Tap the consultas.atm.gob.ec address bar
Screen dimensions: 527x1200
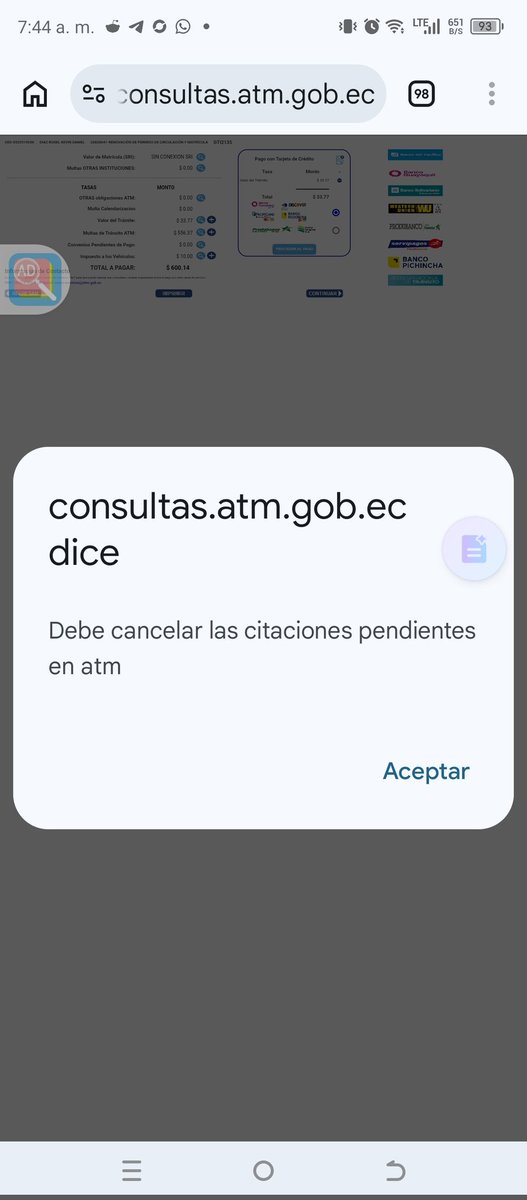pyautogui.click(x=228, y=94)
